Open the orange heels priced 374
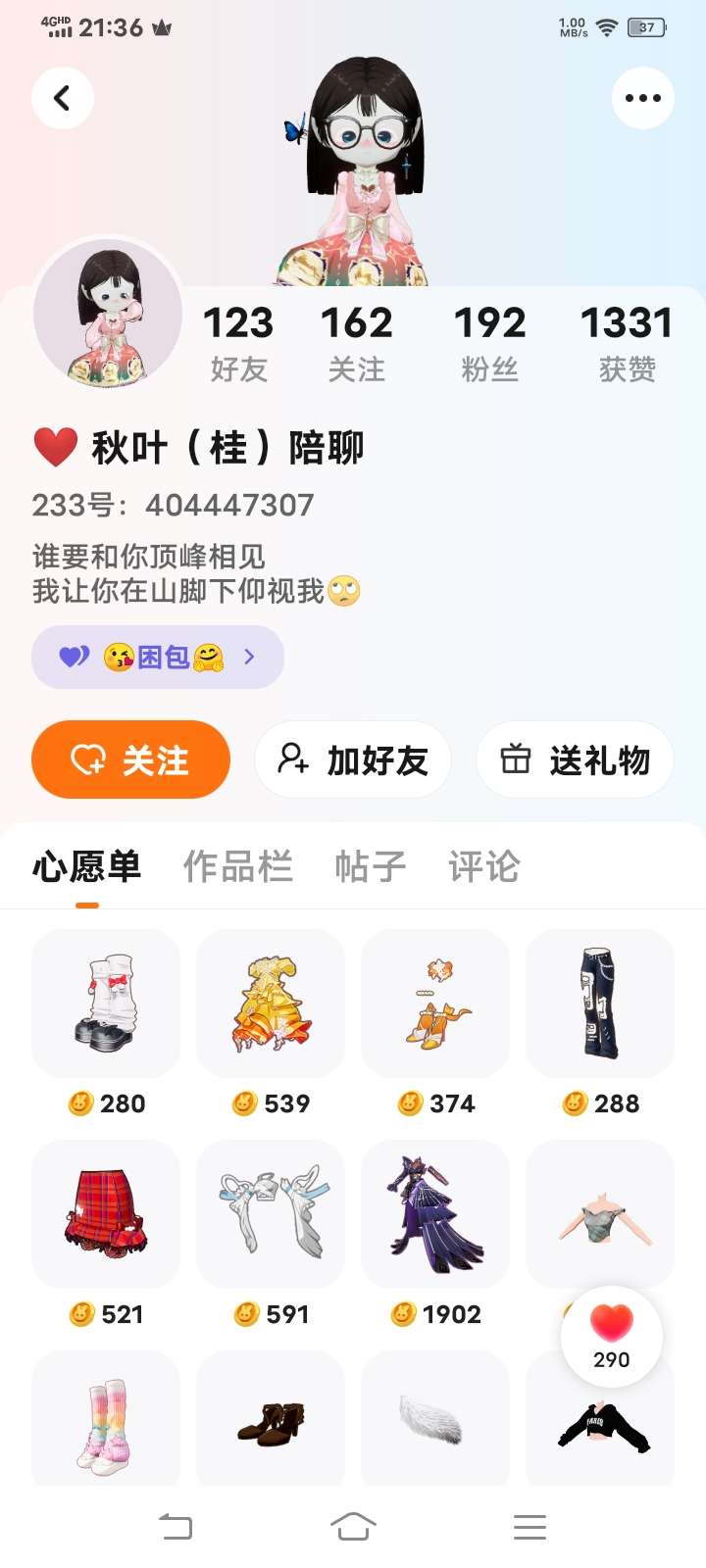This screenshot has width=706, height=1568. (435, 1004)
